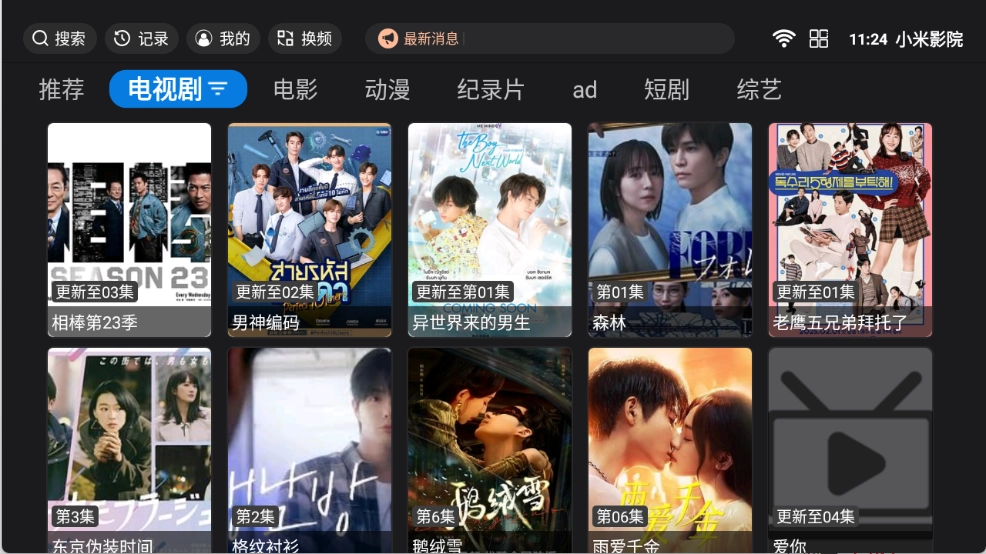Switch to the 短剧 tab
The height and width of the screenshot is (554, 986).
666,89
